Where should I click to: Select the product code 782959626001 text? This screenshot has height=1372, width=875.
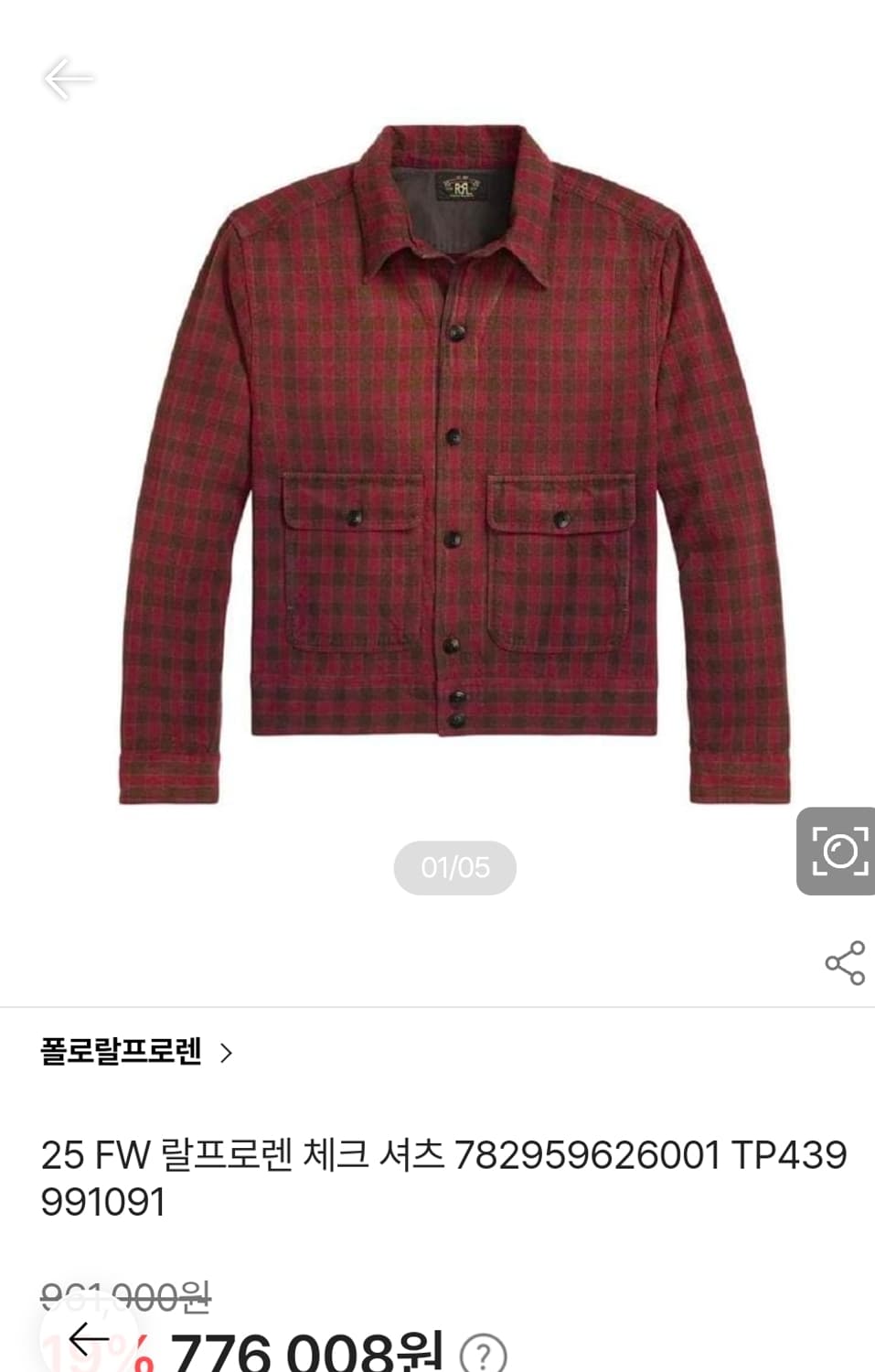click(x=590, y=1154)
